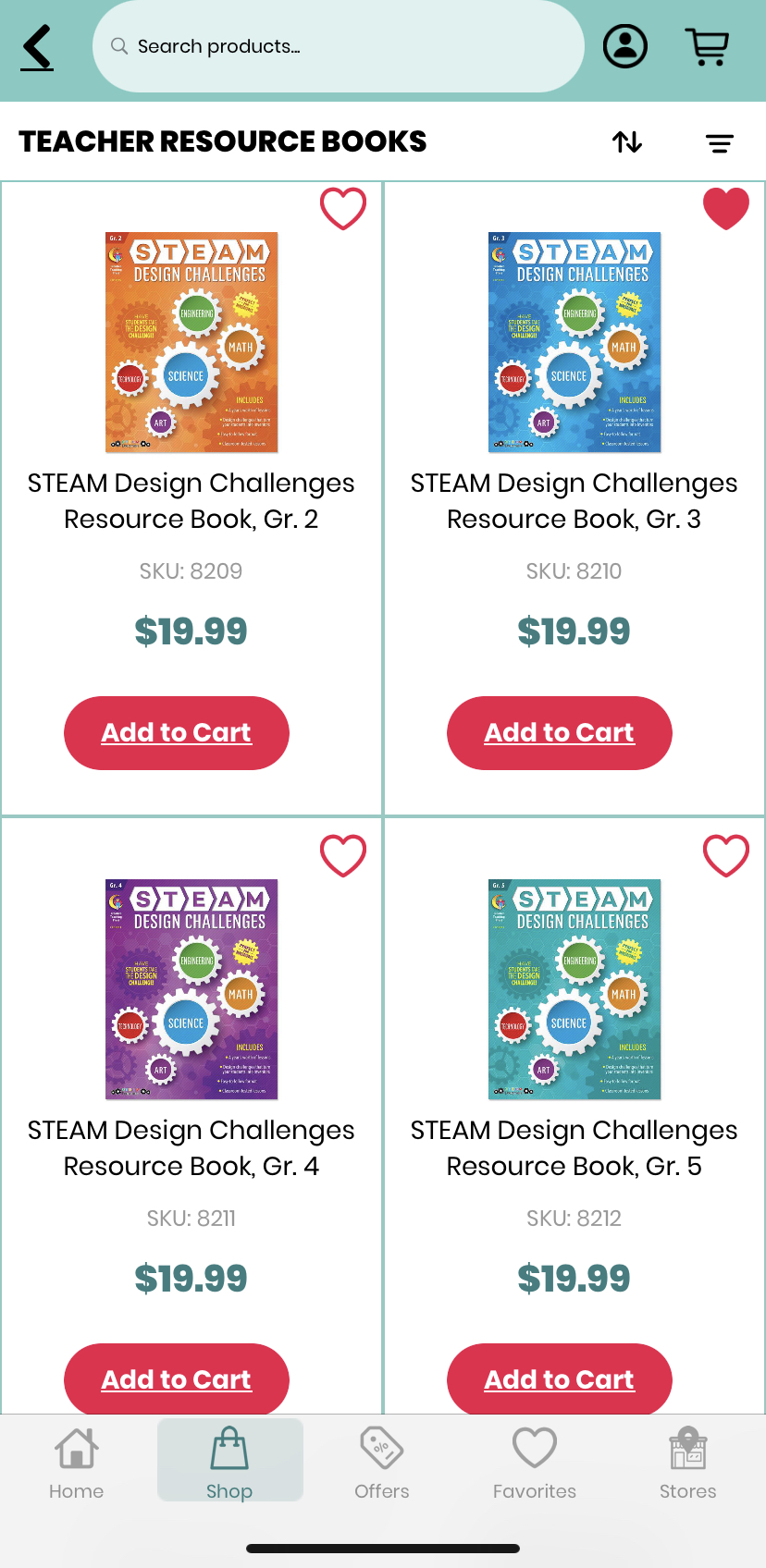Go to the Favorites tab
This screenshot has height=1568, width=766.
pyautogui.click(x=535, y=1463)
